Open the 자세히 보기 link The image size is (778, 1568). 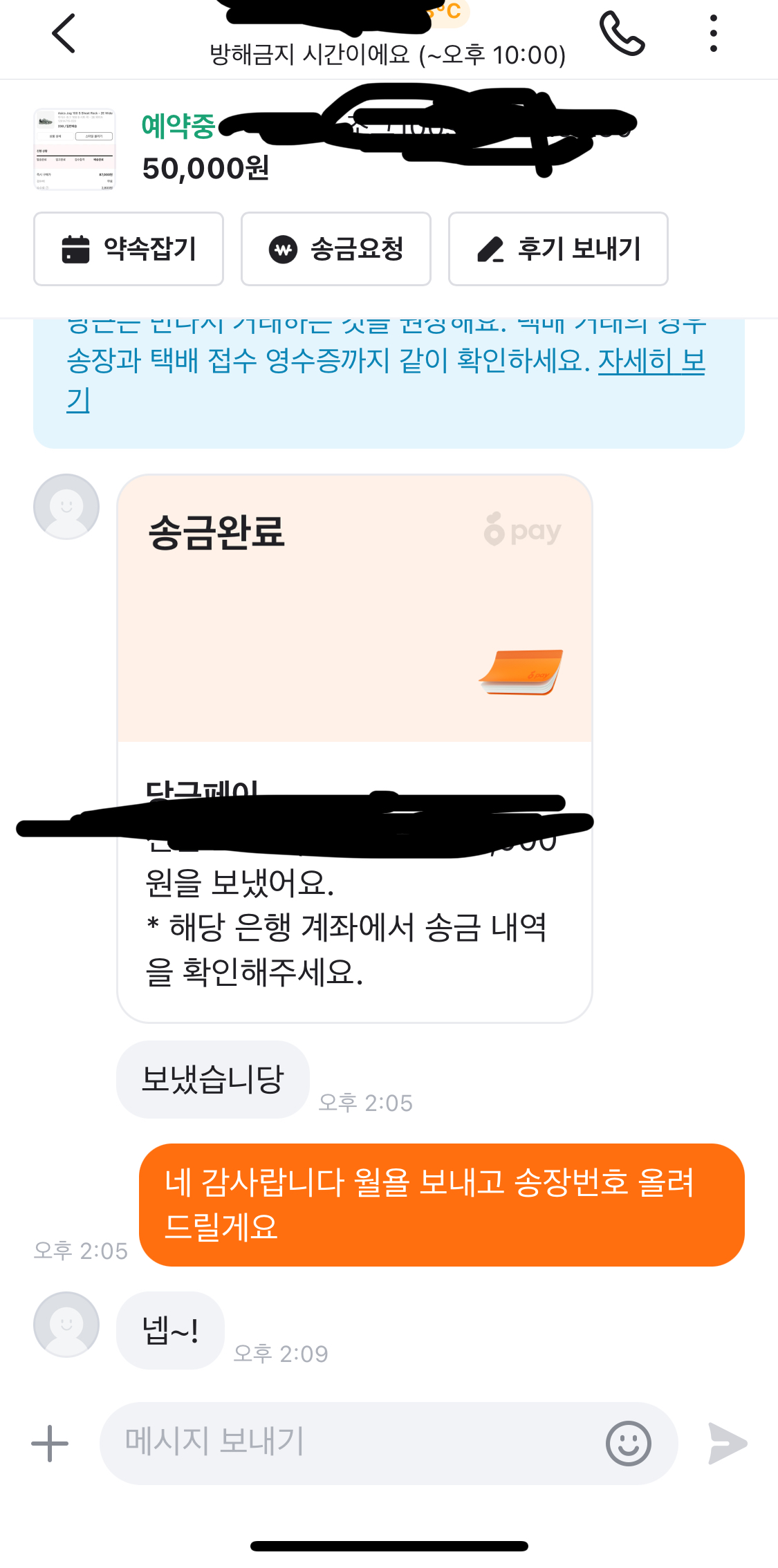pos(650,362)
